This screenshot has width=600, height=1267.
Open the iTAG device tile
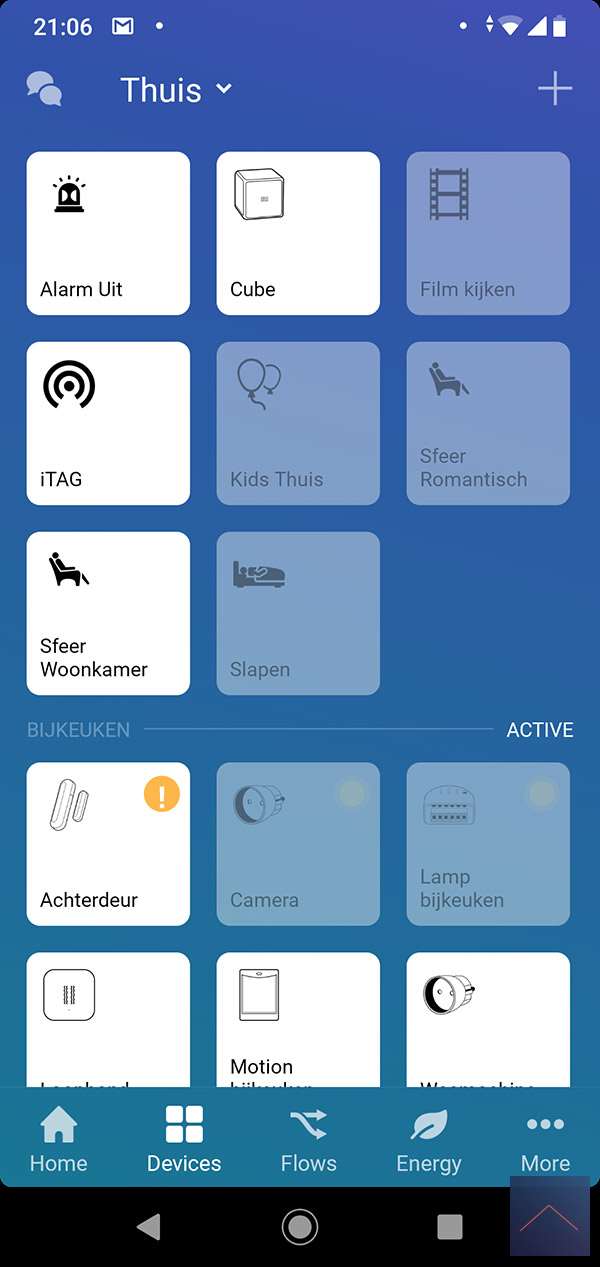(x=108, y=423)
